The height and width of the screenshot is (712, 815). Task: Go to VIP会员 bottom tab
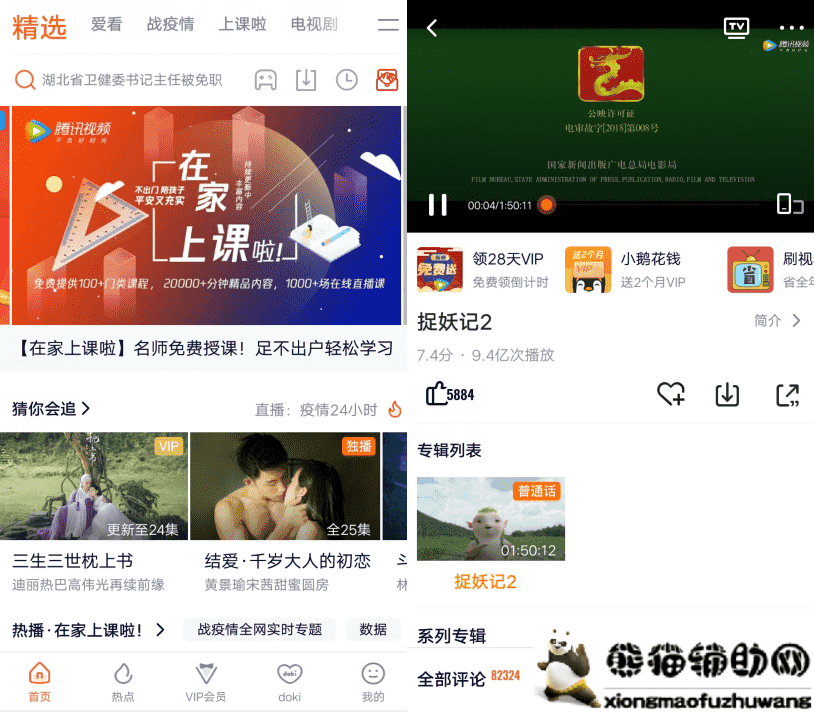tap(205, 683)
